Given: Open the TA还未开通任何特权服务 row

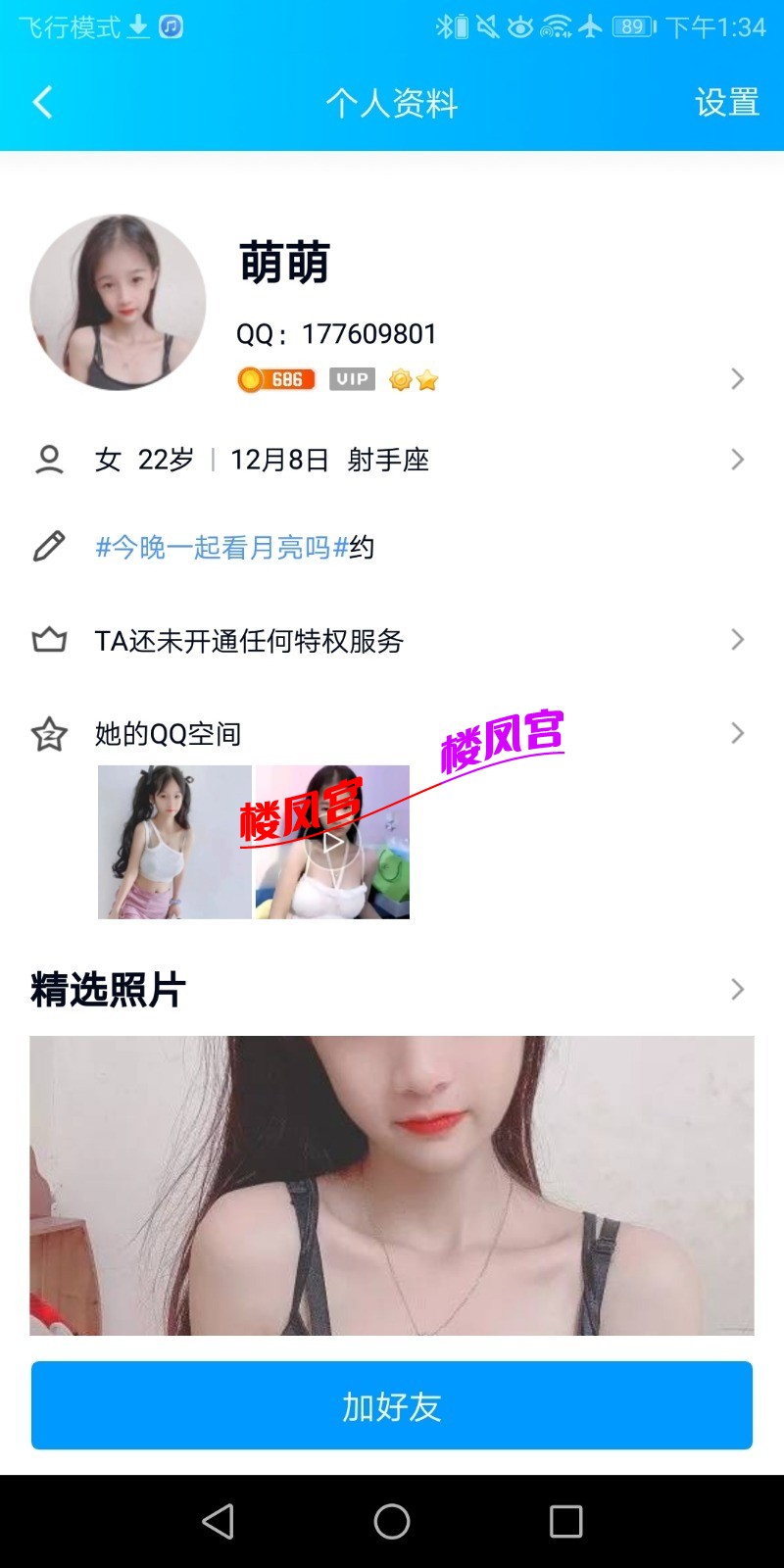Looking at the screenshot, I should pyautogui.click(x=392, y=640).
